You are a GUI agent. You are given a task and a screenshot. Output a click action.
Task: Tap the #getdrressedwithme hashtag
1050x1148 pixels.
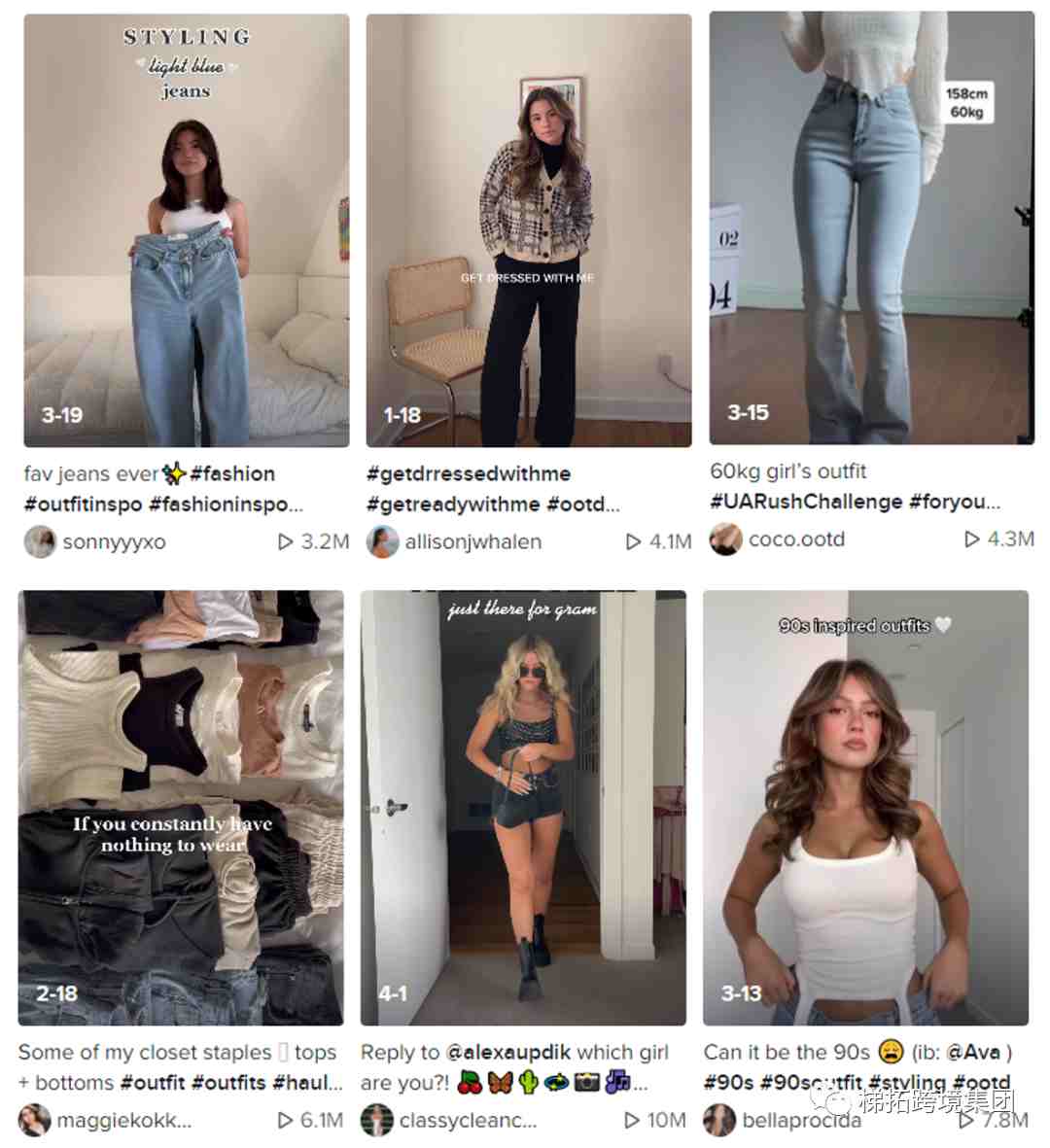(469, 474)
